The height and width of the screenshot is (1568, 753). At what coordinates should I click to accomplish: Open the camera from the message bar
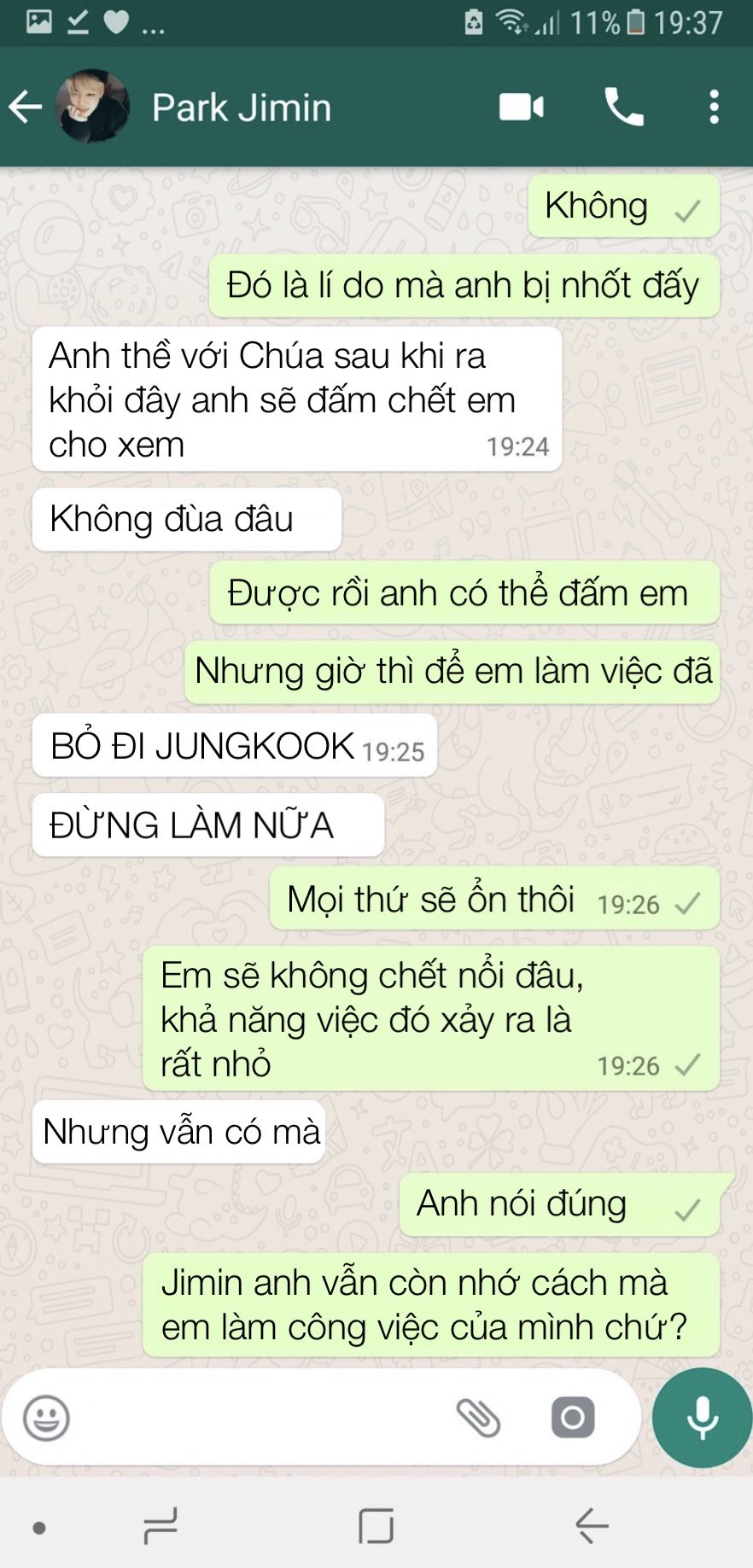[572, 1418]
